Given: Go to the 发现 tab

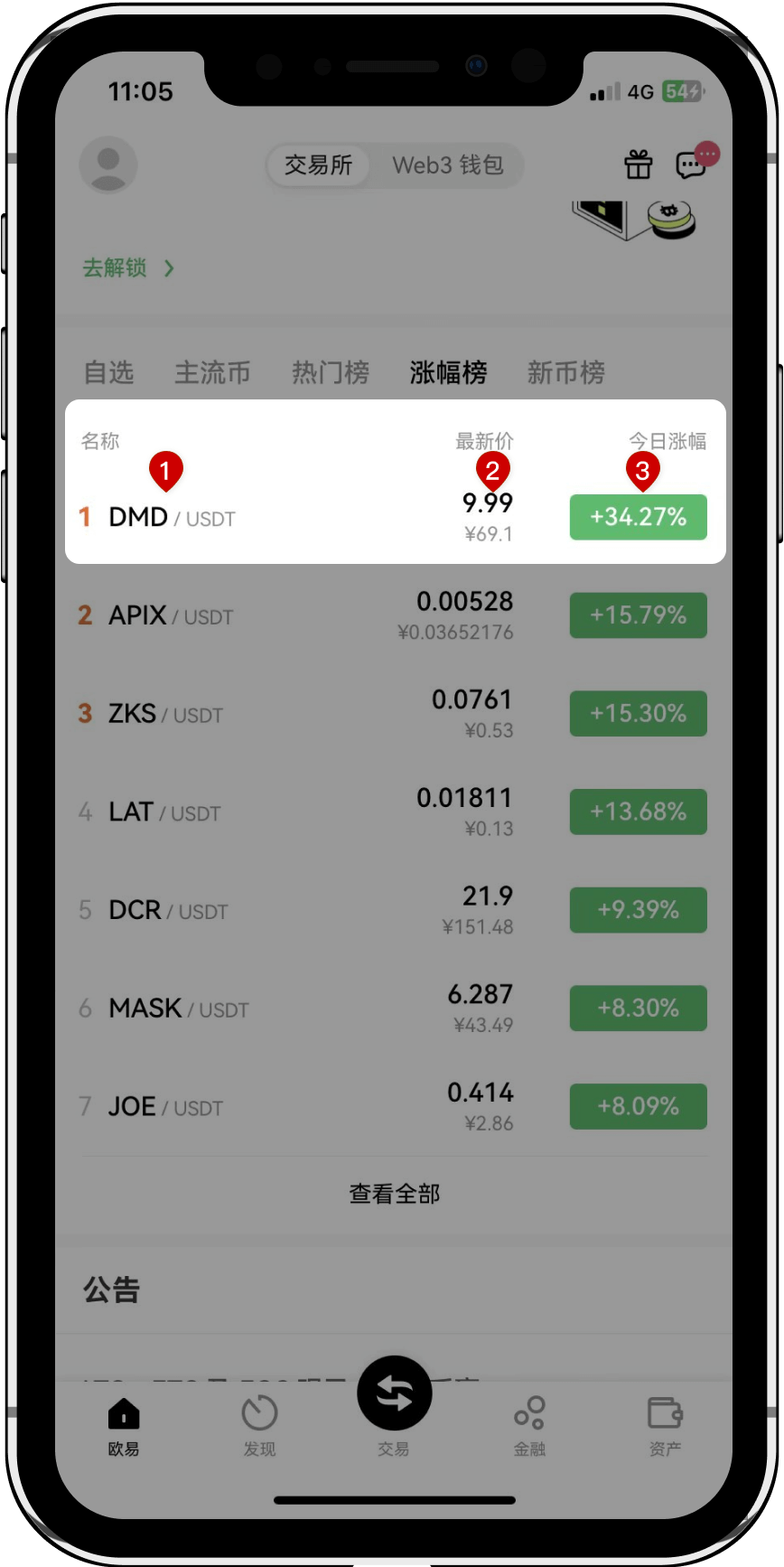Looking at the screenshot, I should [x=259, y=1425].
